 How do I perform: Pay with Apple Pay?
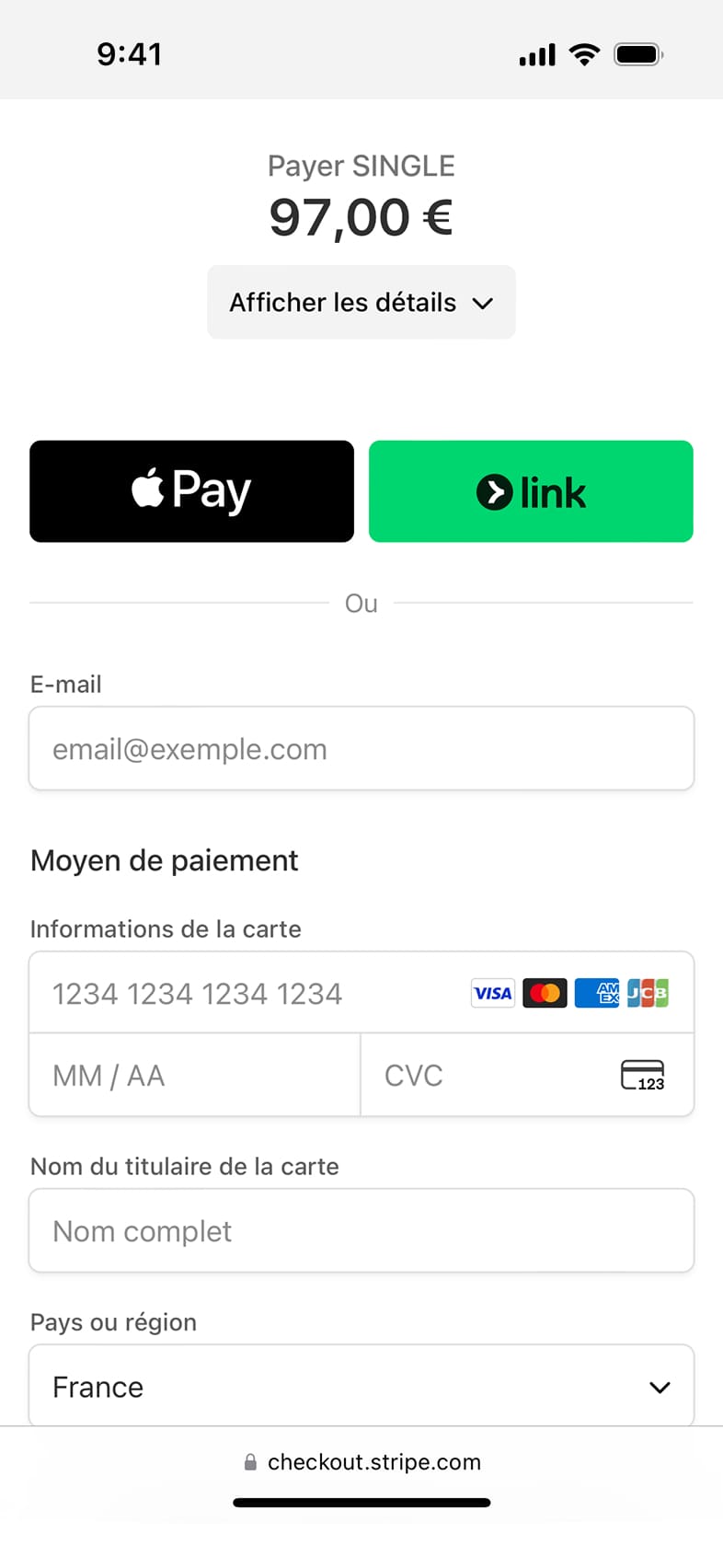[191, 490]
